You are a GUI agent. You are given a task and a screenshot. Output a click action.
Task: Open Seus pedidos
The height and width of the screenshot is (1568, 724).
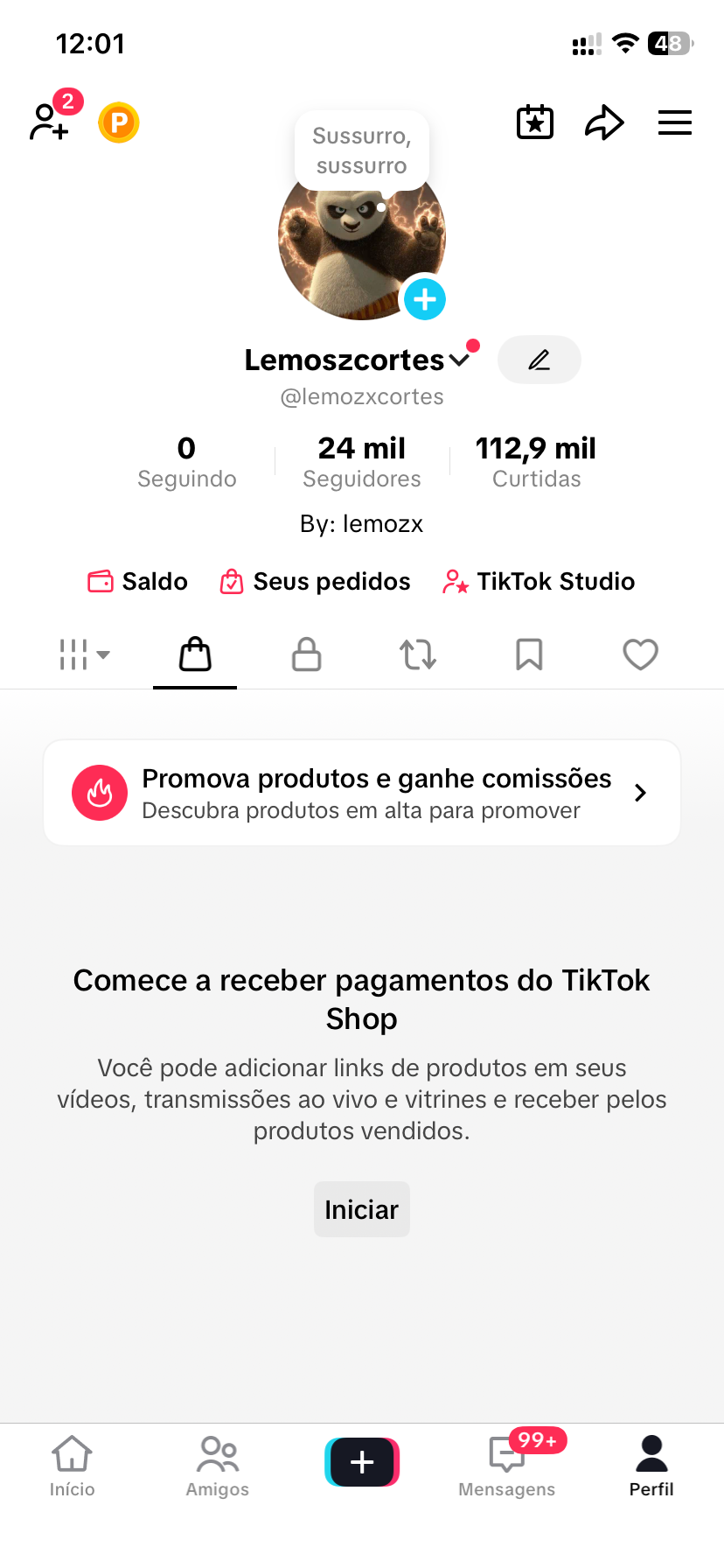point(315,582)
